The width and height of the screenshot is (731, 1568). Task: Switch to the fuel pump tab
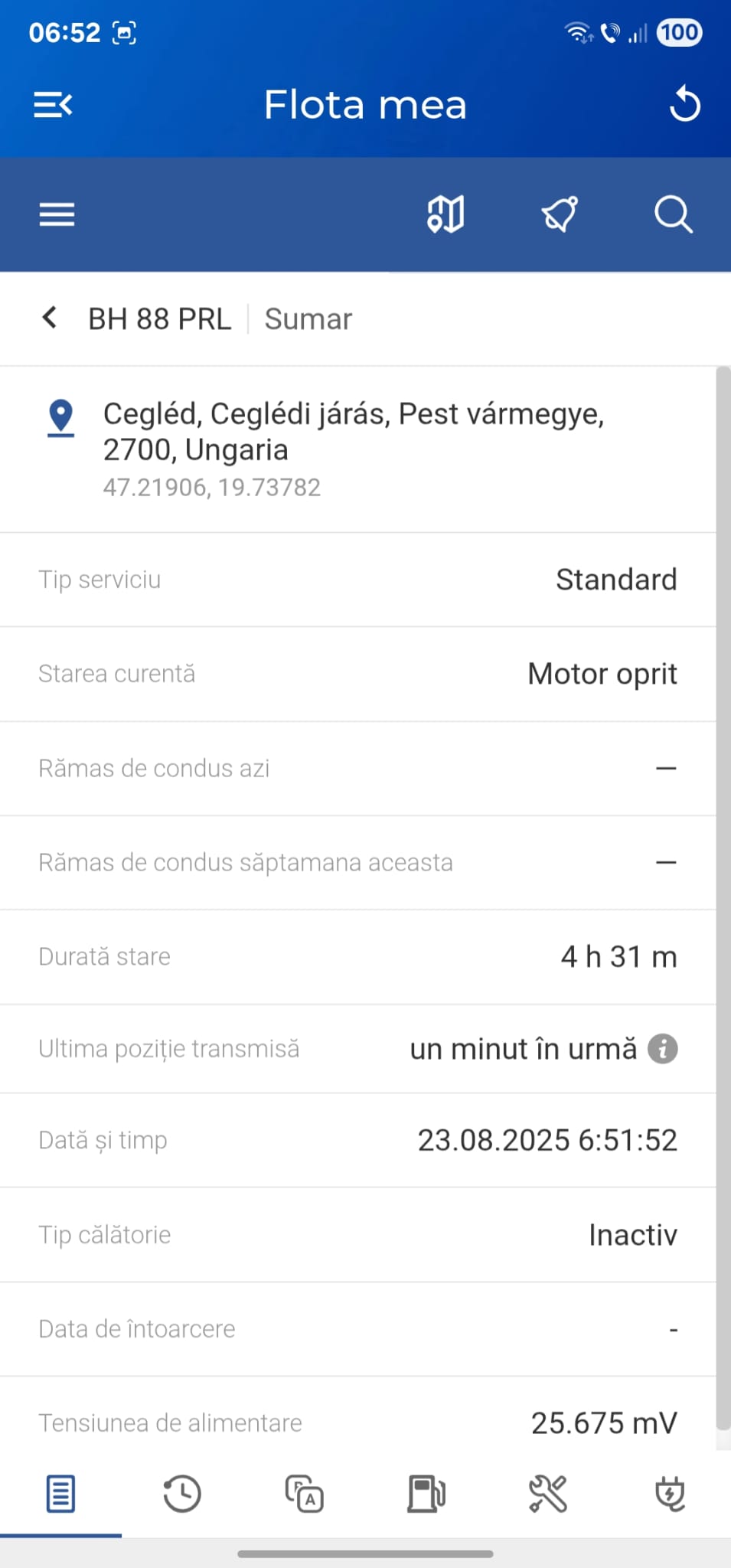click(426, 1494)
